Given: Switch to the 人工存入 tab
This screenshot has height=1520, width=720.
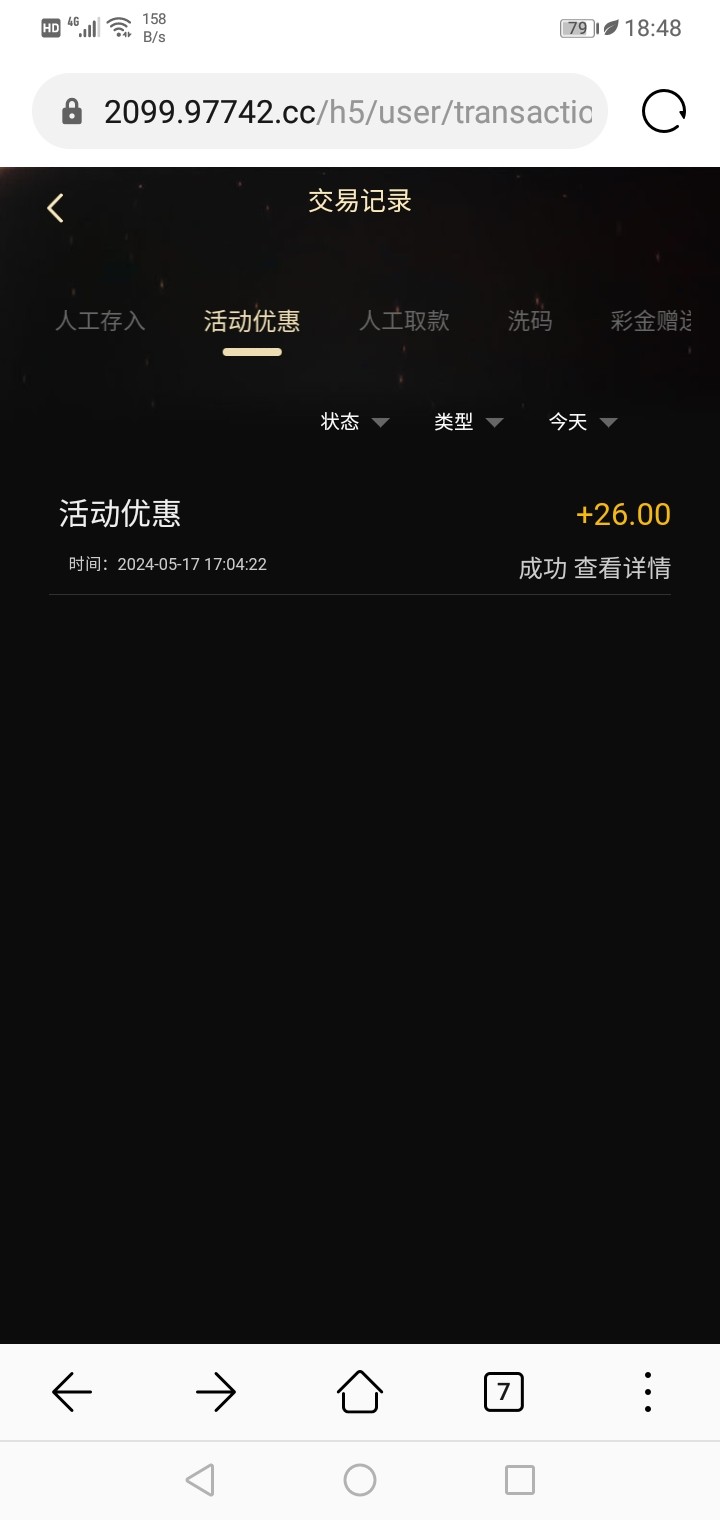Looking at the screenshot, I should coord(100,321).
